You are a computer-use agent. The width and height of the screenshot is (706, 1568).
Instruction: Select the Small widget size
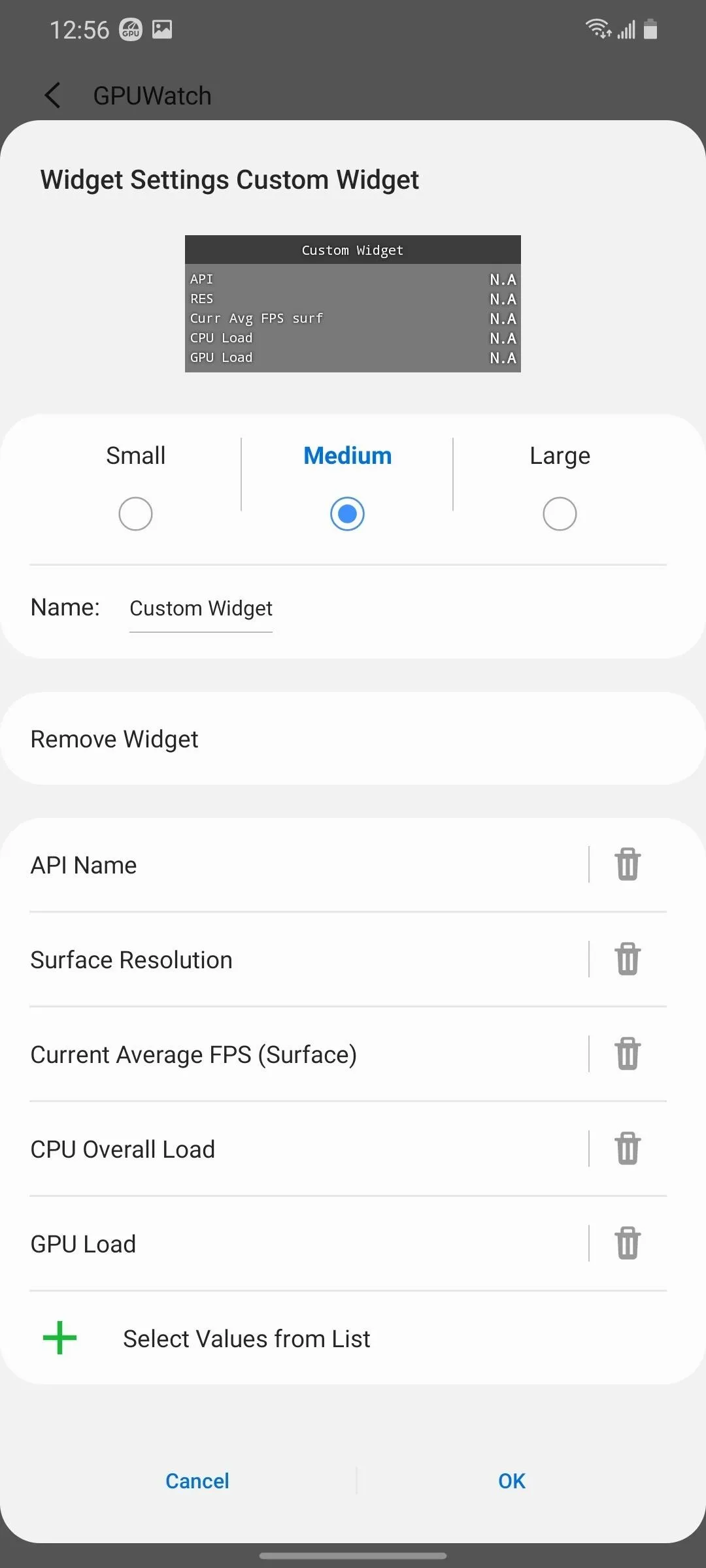click(135, 514)
